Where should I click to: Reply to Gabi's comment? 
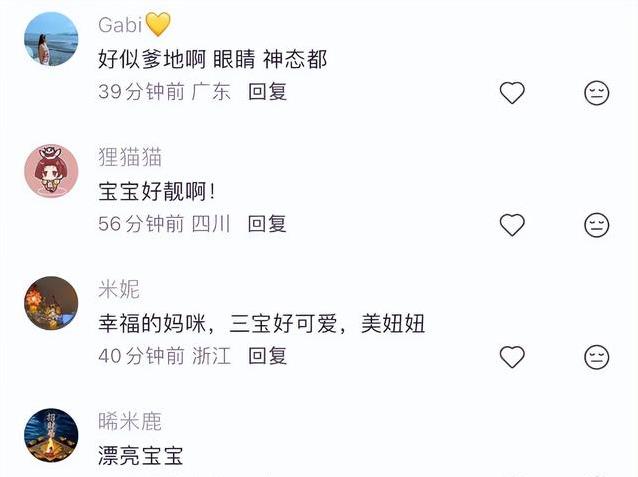[268, 91]
